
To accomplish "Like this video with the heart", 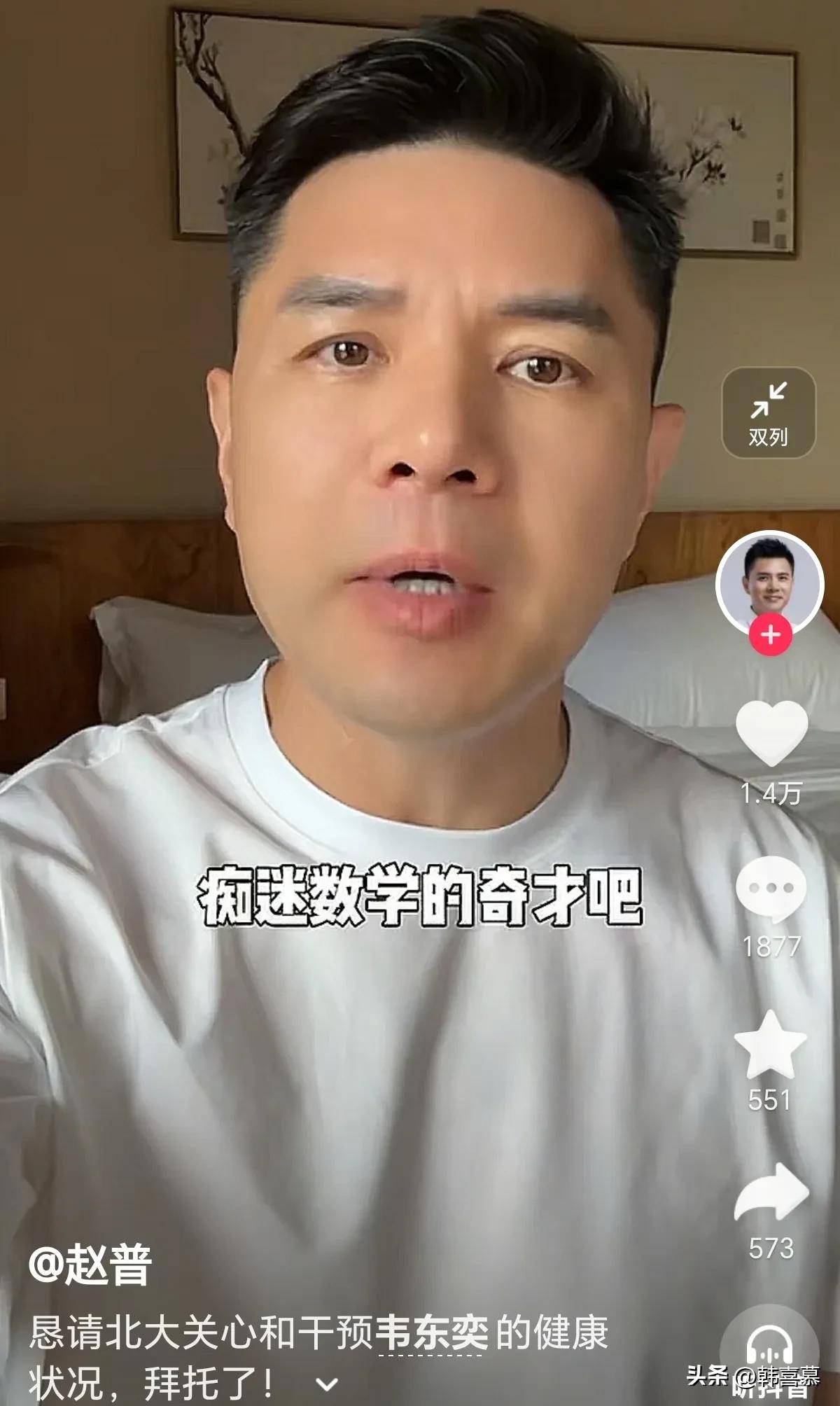I will point(771,733).
